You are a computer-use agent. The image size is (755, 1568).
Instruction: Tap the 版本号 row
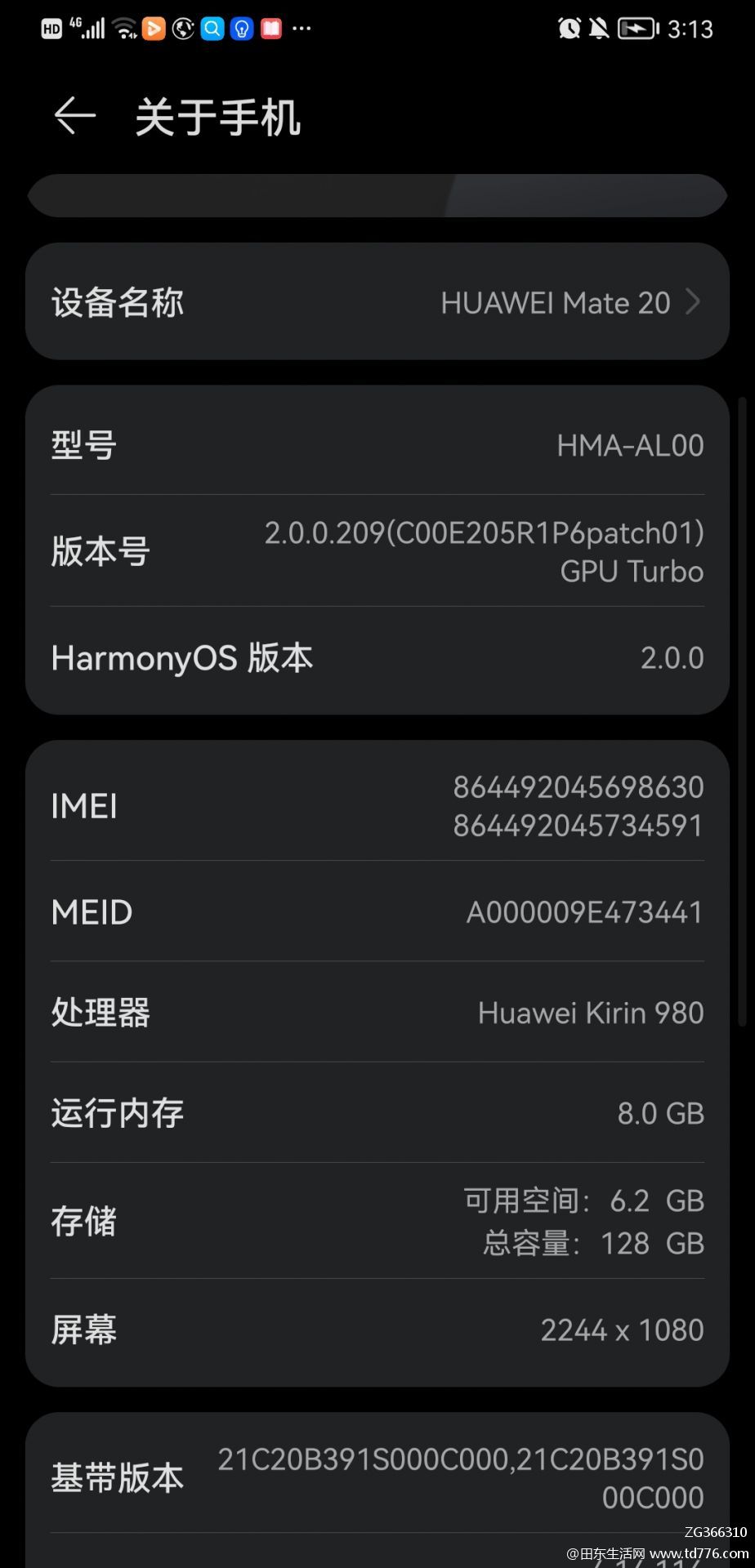pos(377,550)
